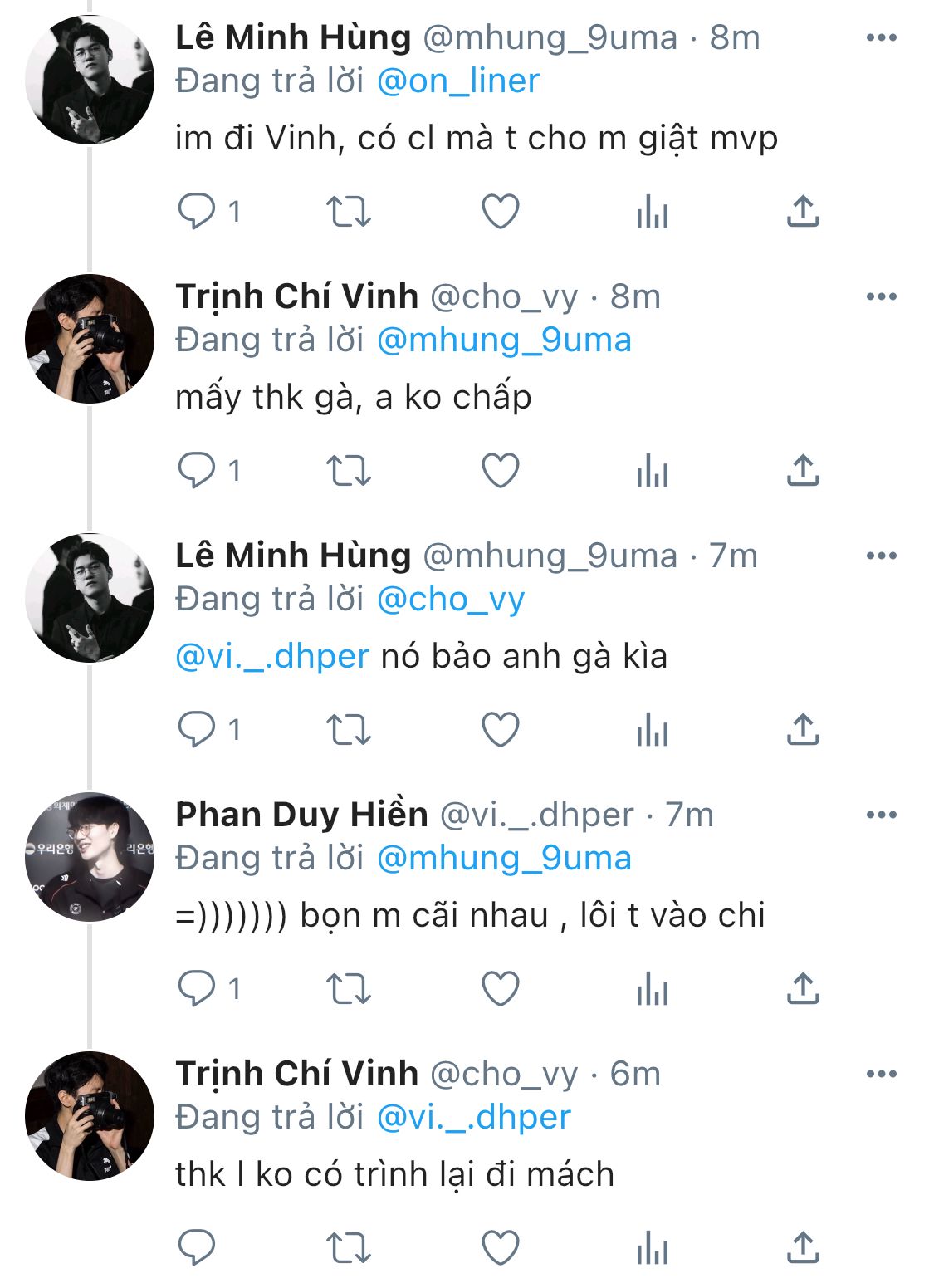Open overflow menu on the "im đi Vinh" tweet
This screenshot has width=934, height=1288.
point(881,38)
